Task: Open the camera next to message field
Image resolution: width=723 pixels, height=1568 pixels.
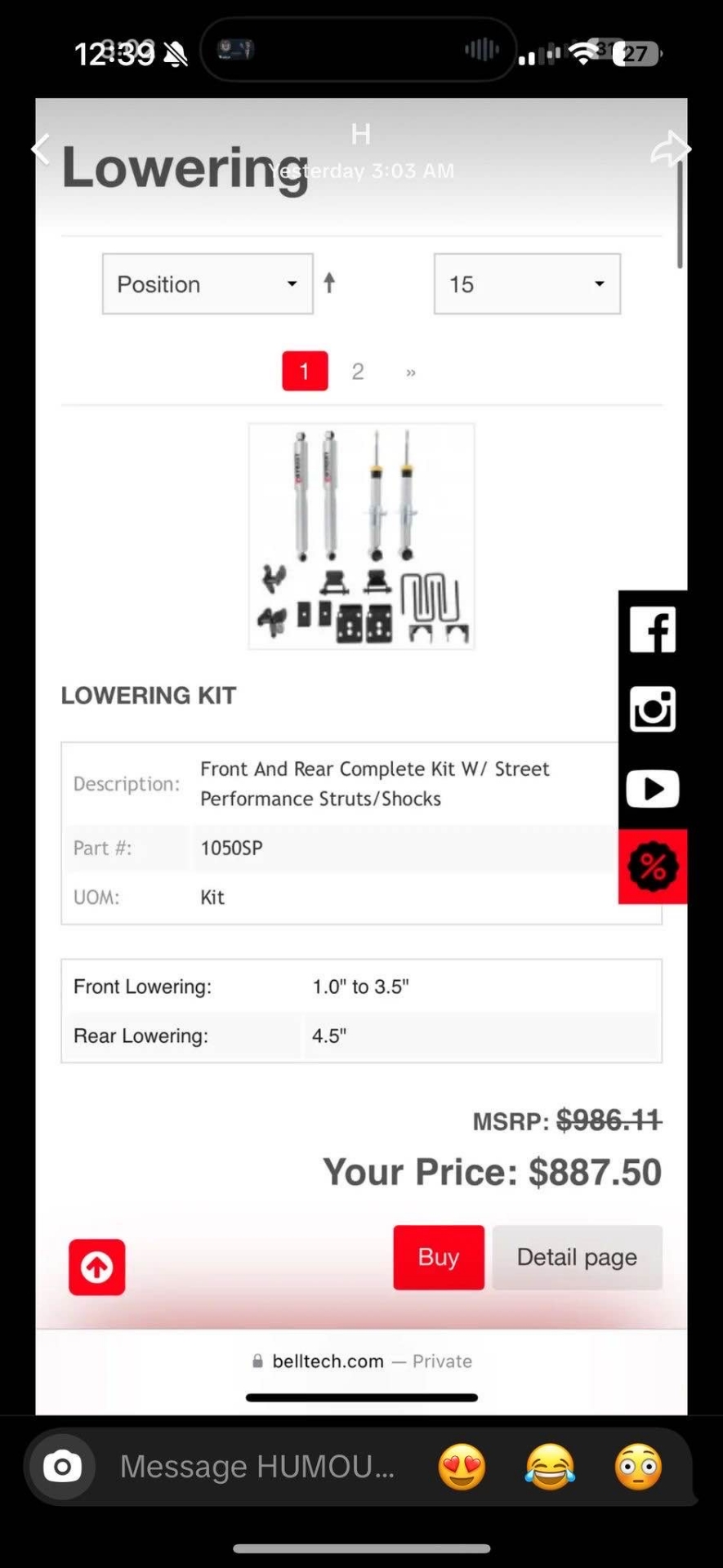Action: [x=62, y=1467]
